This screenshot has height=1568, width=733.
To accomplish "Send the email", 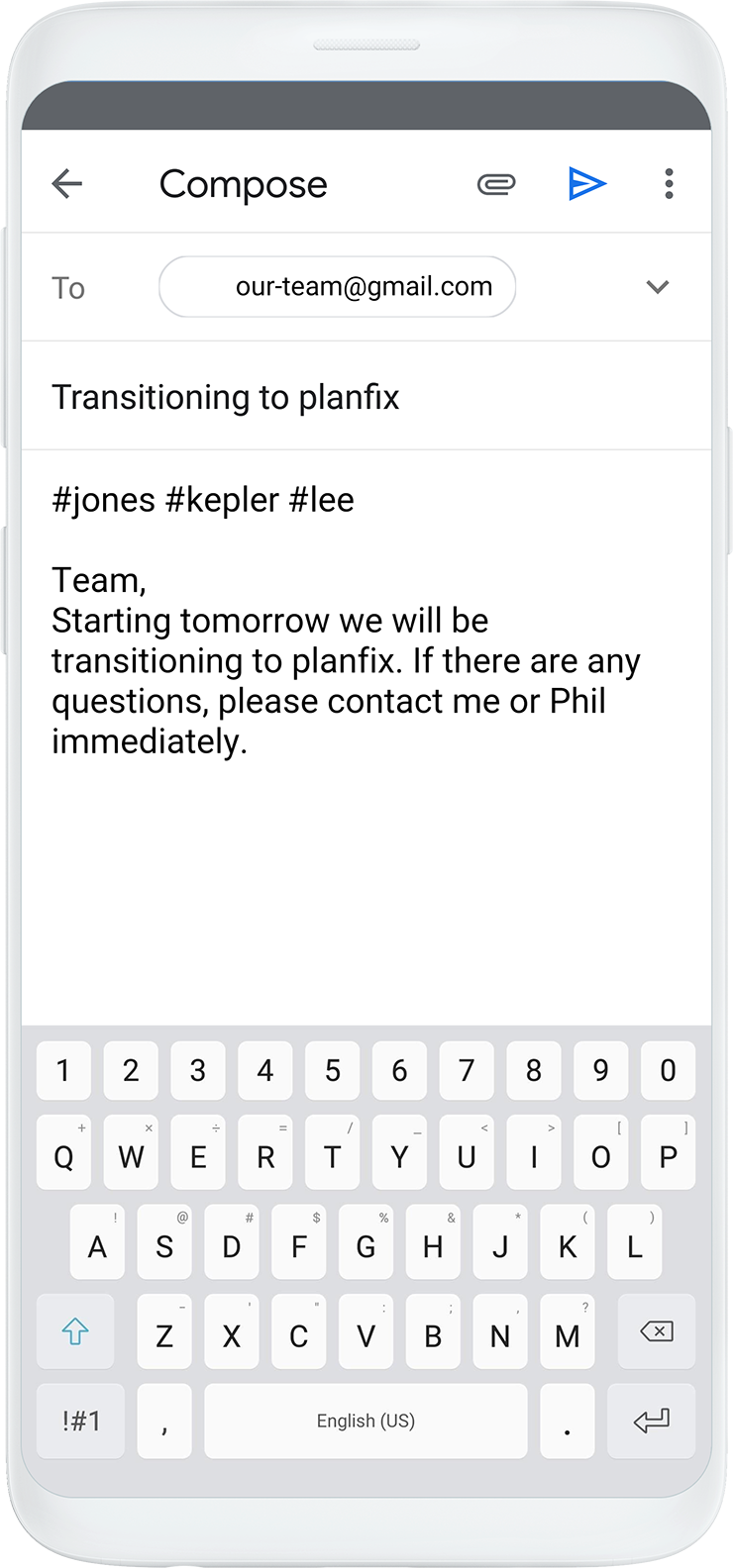I will (586, 184).
